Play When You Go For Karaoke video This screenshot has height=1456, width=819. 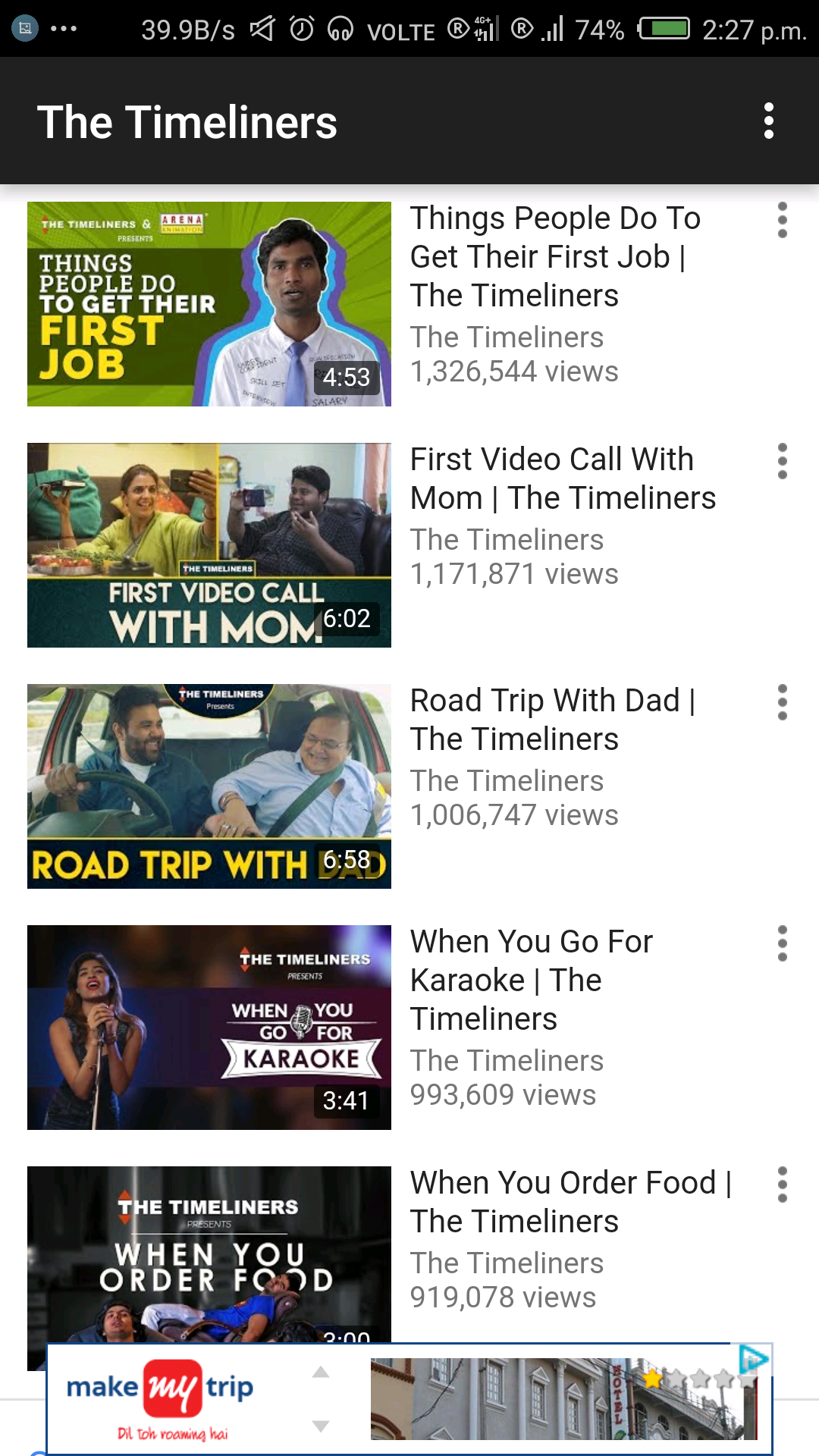pos(209,1028)
